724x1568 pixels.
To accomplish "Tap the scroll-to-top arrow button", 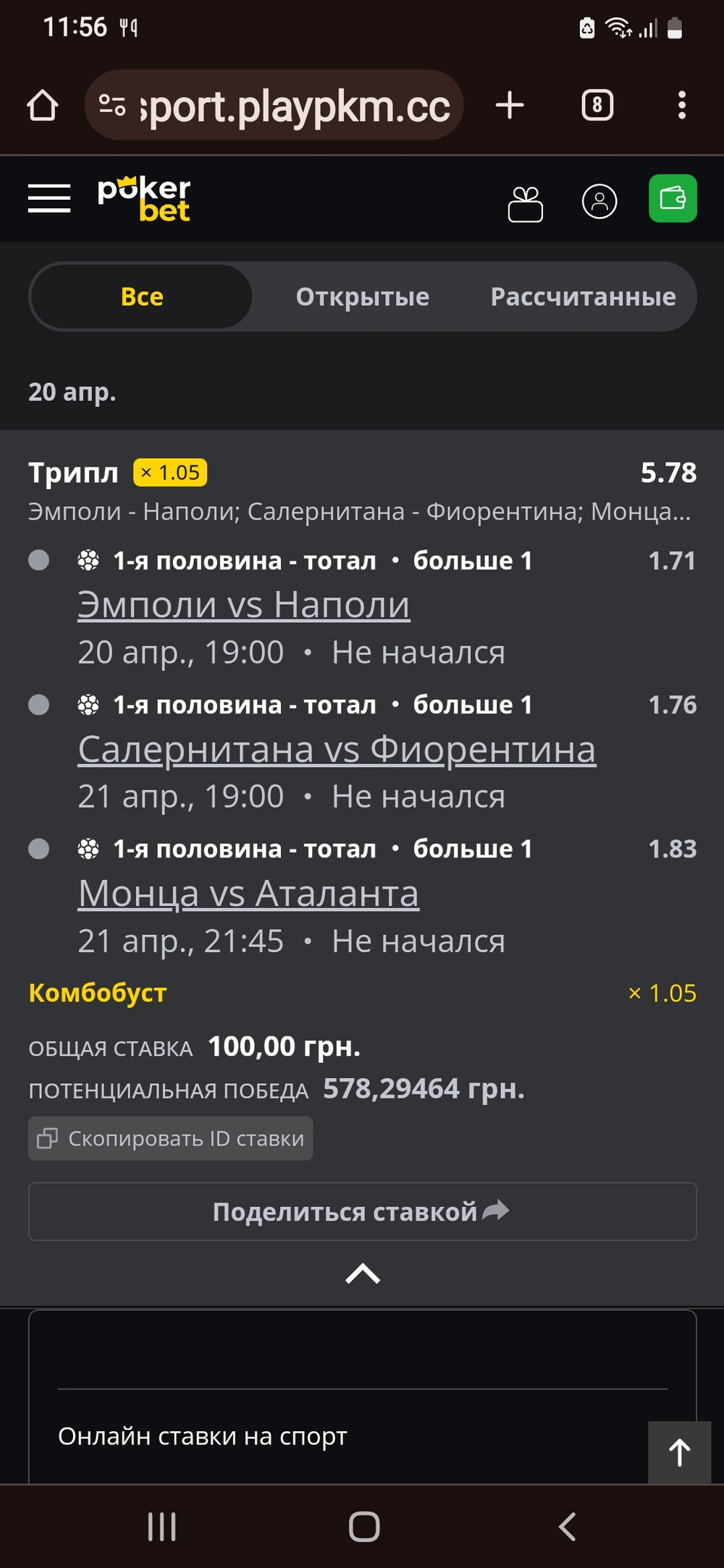I will point(679,1452).
